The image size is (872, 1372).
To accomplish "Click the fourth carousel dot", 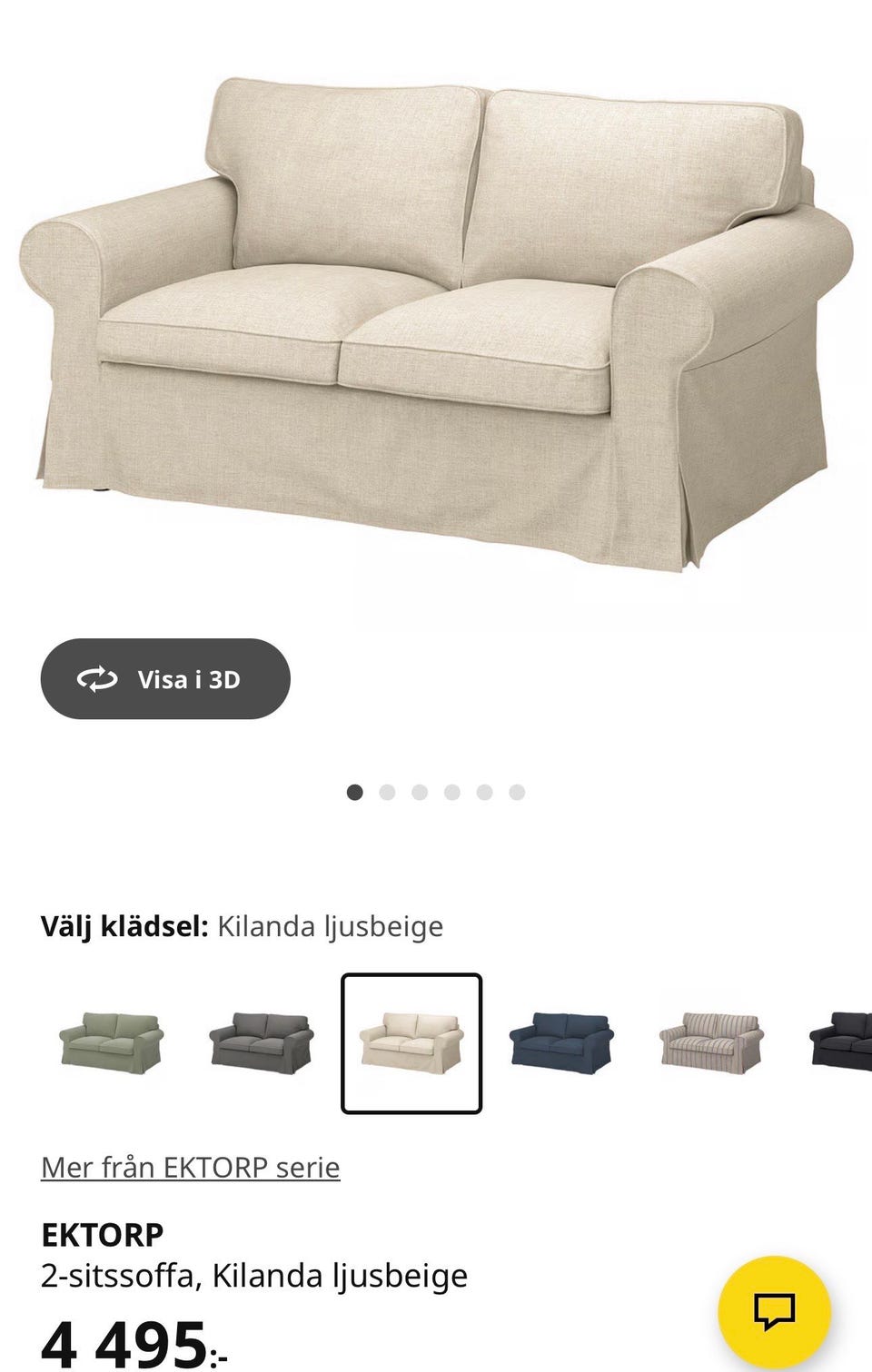I will (451, 791).
